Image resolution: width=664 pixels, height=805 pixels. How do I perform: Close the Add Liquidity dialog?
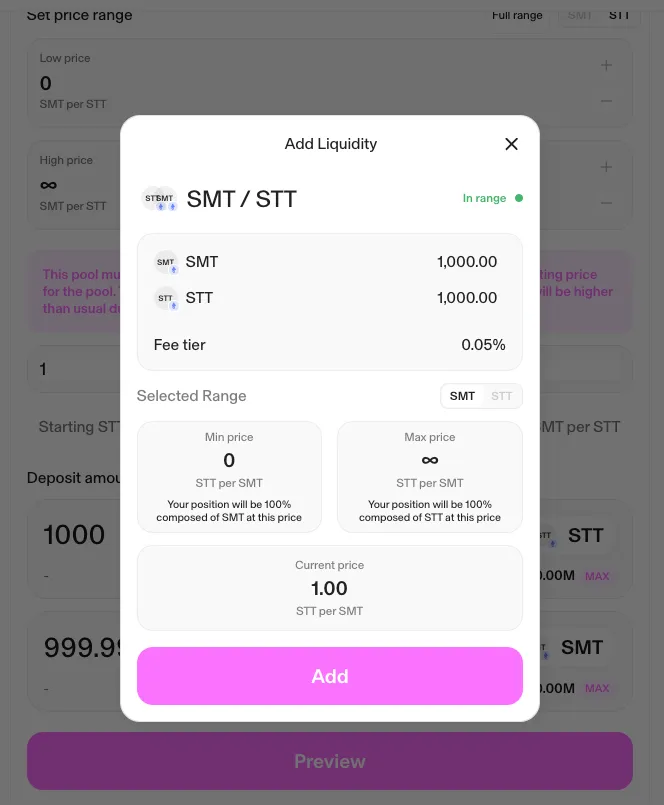click(511, 144)
